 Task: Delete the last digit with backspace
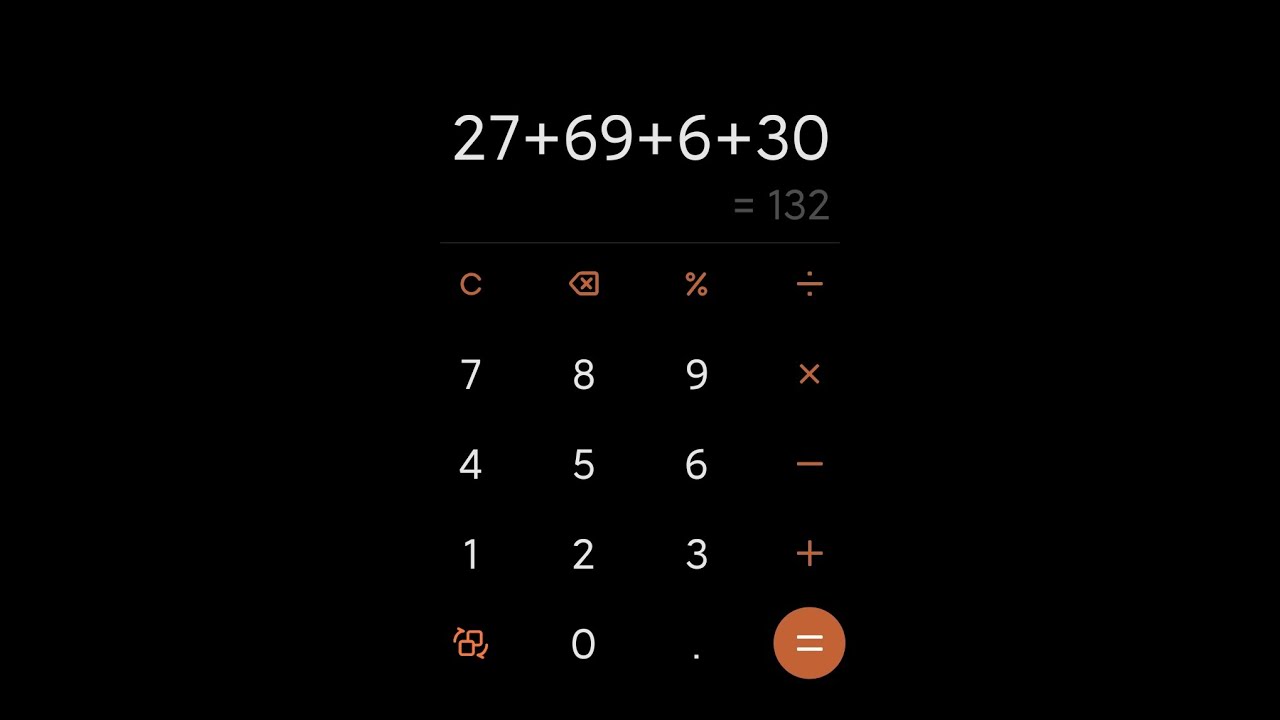583,285
